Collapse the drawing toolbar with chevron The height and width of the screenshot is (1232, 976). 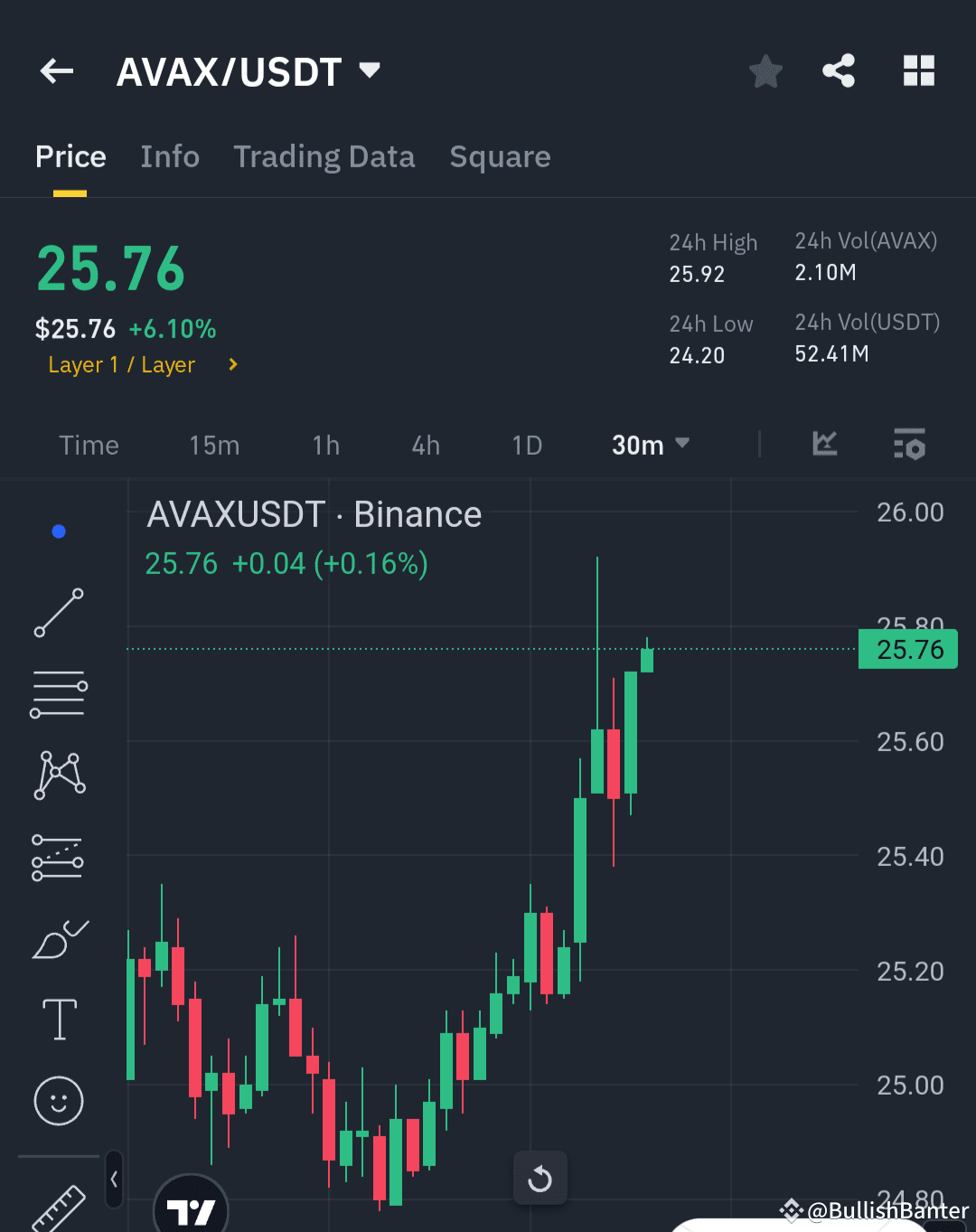tap(114, 1180)
